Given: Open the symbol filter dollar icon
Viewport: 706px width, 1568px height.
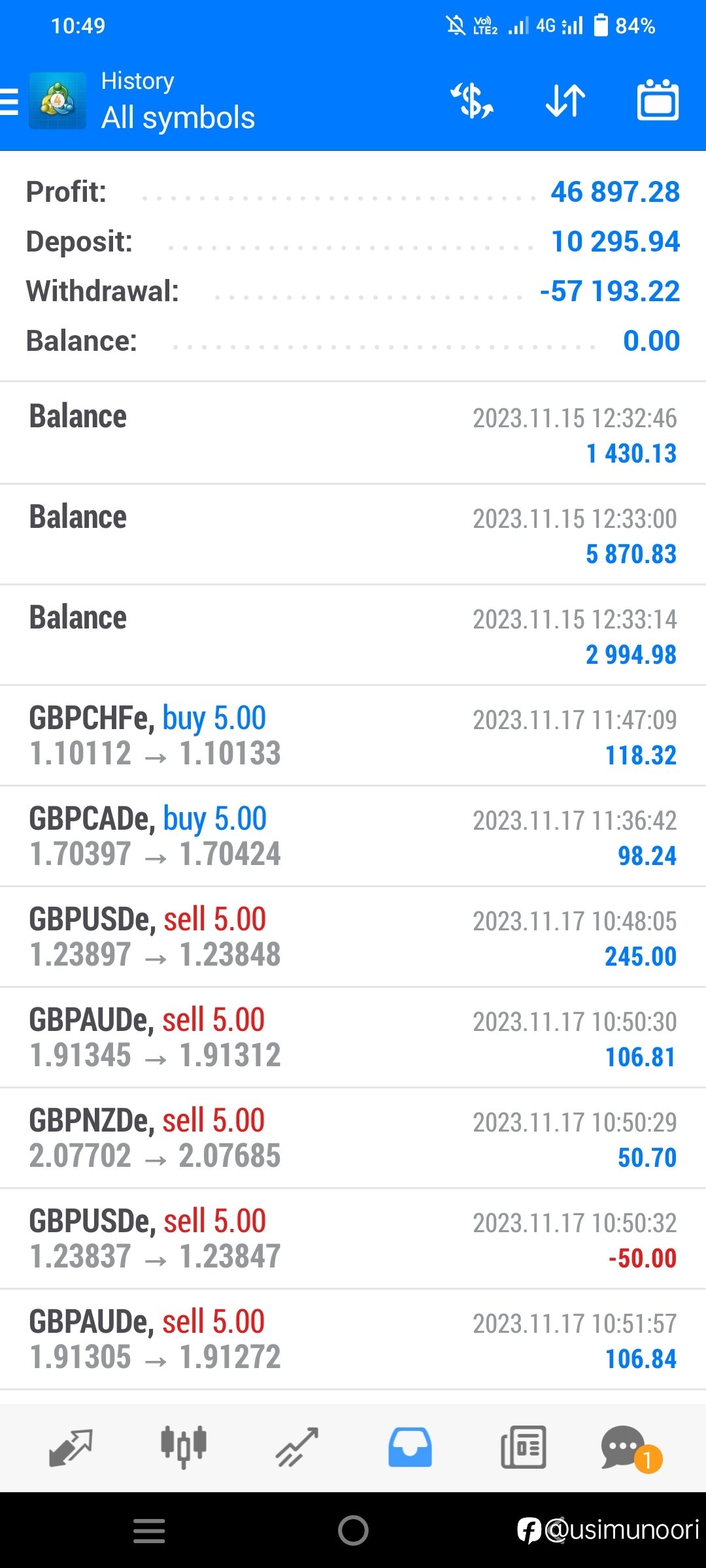Looking at the screenshot, I should [x=472, y=101].
